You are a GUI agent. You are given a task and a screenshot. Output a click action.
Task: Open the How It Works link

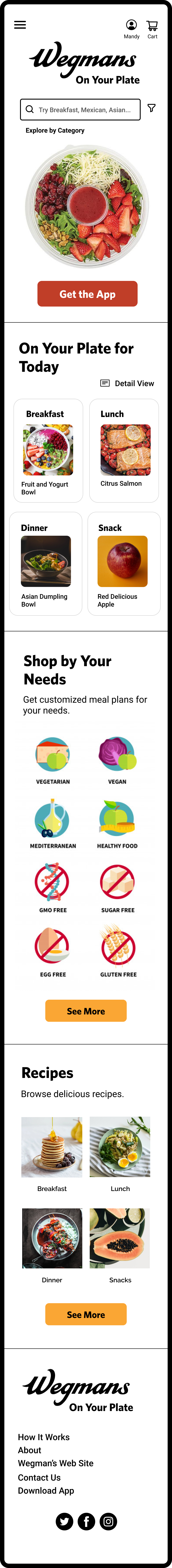coord(44,1437)
